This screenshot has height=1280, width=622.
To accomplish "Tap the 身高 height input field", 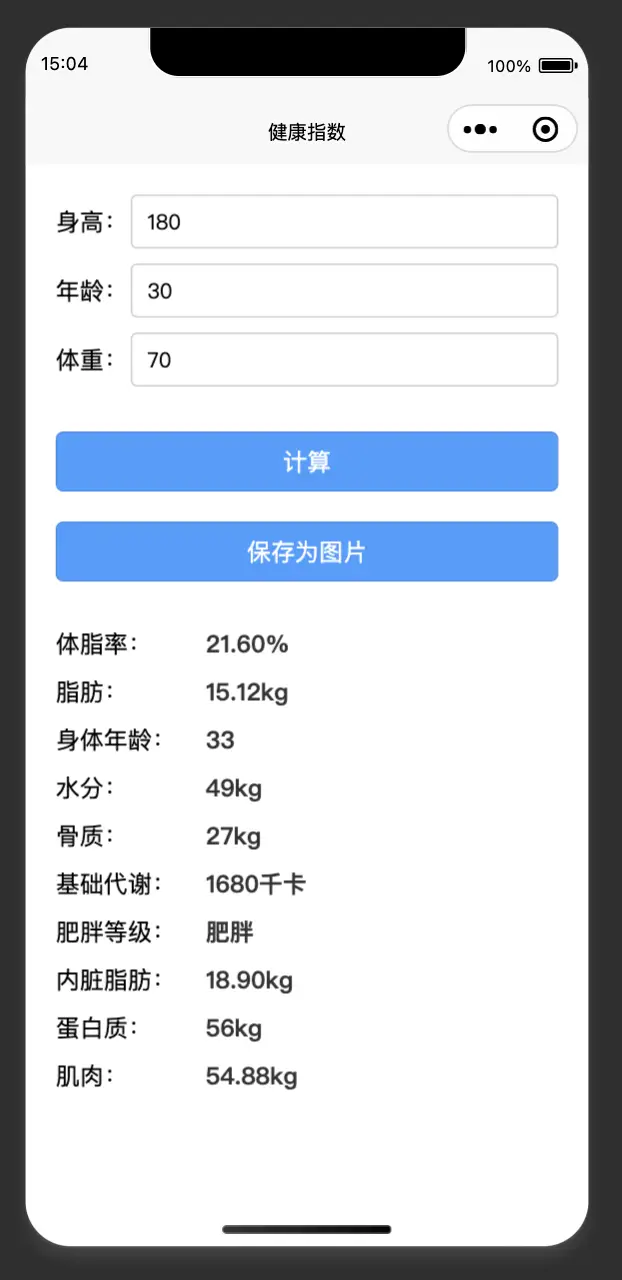I will [x=344, y=222].
